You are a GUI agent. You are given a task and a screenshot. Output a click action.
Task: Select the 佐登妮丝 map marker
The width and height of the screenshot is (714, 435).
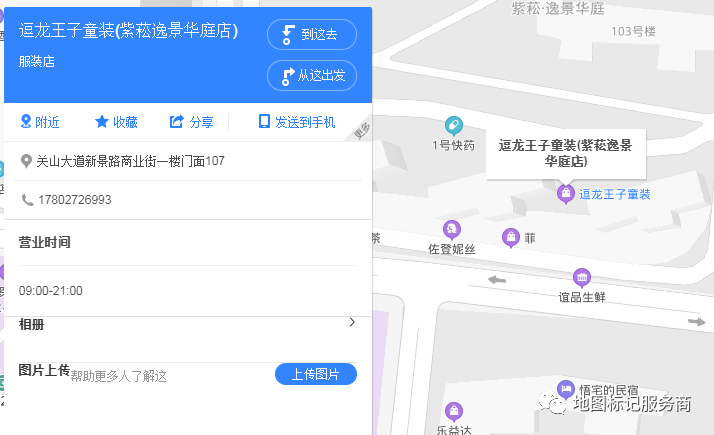tap(452, 230)
